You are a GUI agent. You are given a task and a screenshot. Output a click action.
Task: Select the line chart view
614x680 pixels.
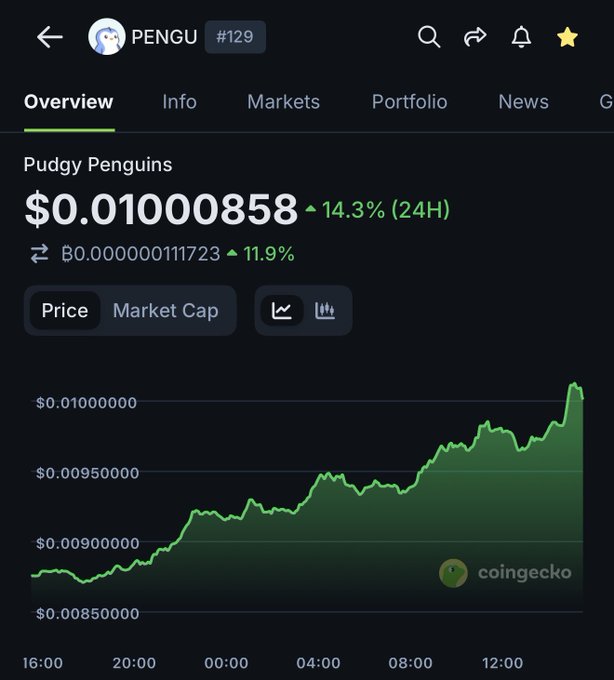[x=282, y=311]
